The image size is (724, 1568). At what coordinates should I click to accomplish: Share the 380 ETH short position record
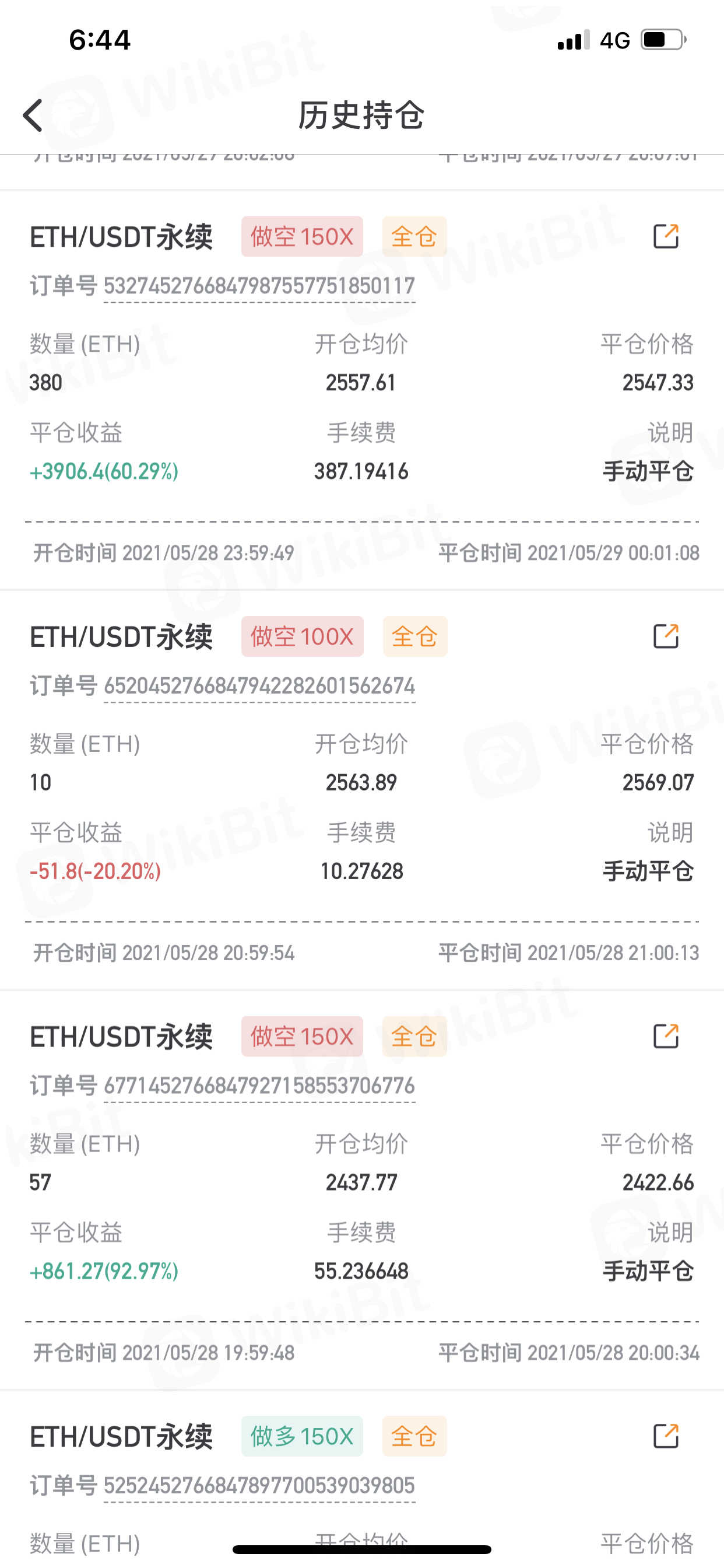tap(666, 236)
